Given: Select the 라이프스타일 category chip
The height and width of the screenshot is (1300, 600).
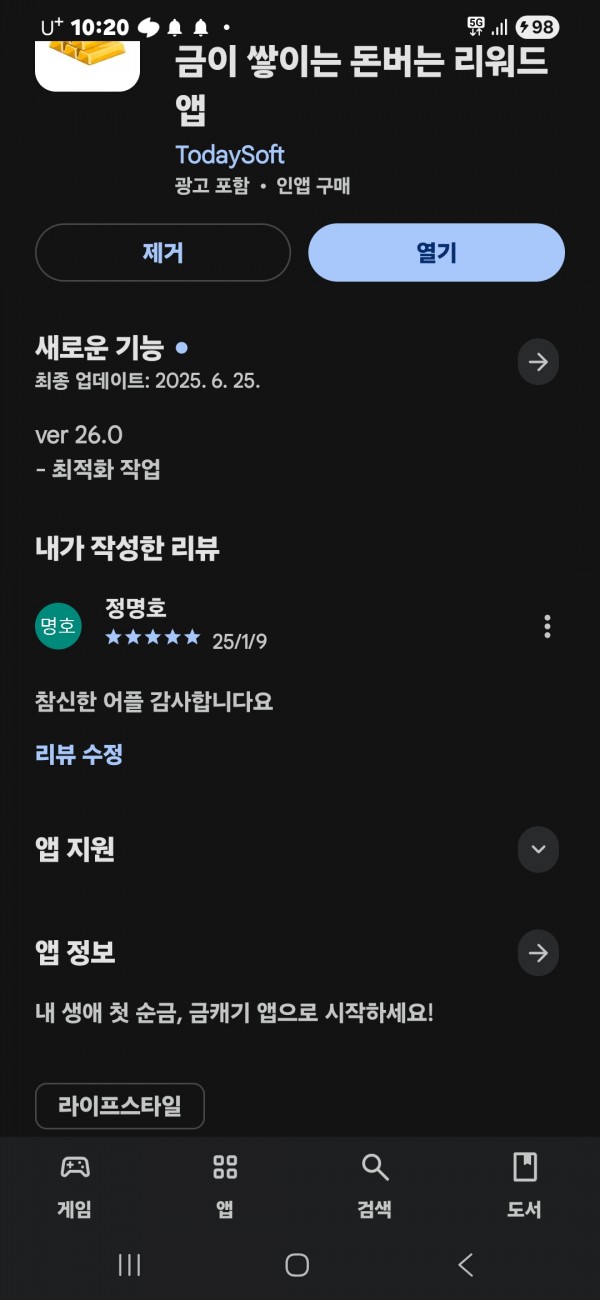Looking at the screenshot, I should pyautogui.click(x=120, y=1106).
